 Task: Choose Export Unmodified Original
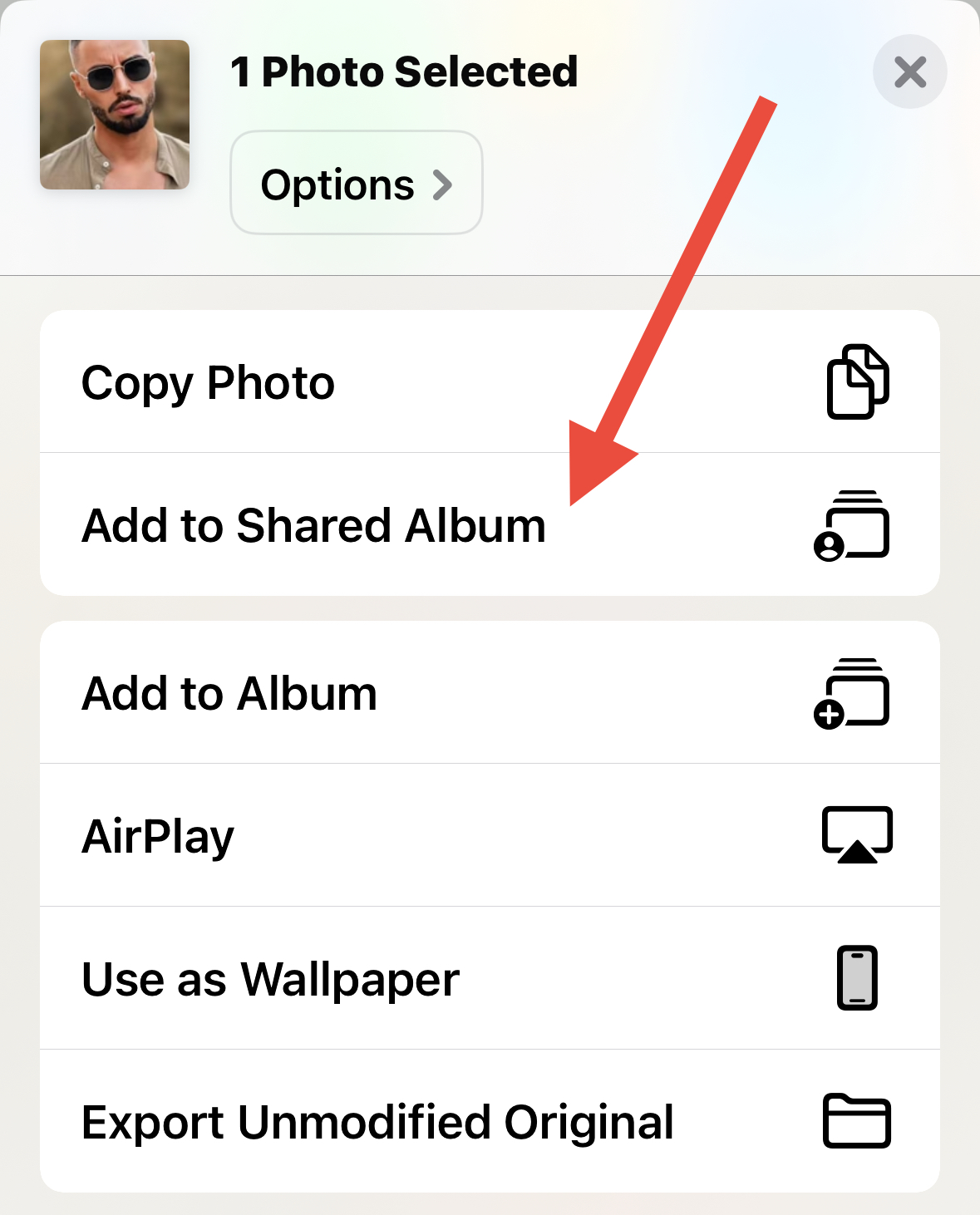(x=489, y=1121)
